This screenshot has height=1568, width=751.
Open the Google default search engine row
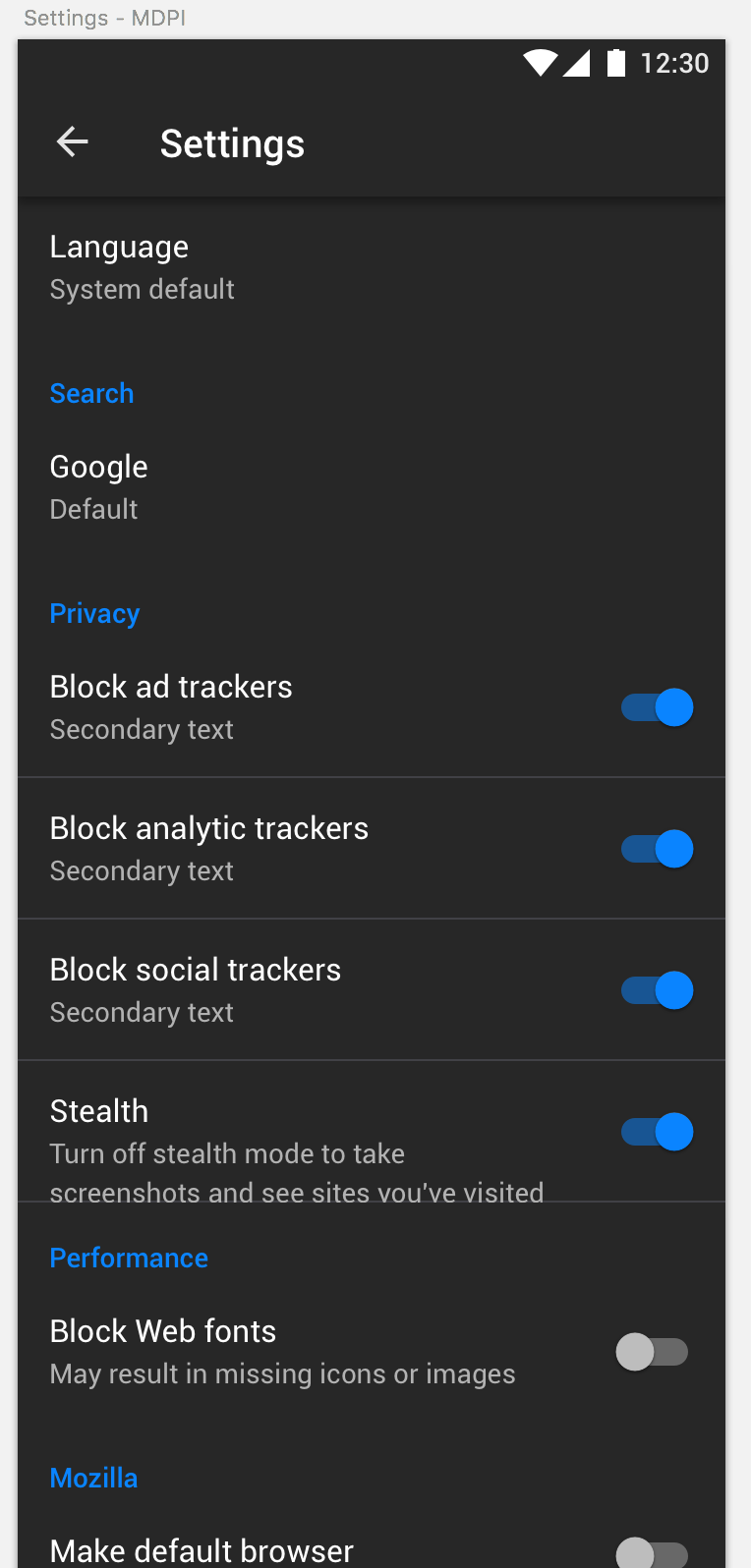point(372,487)
